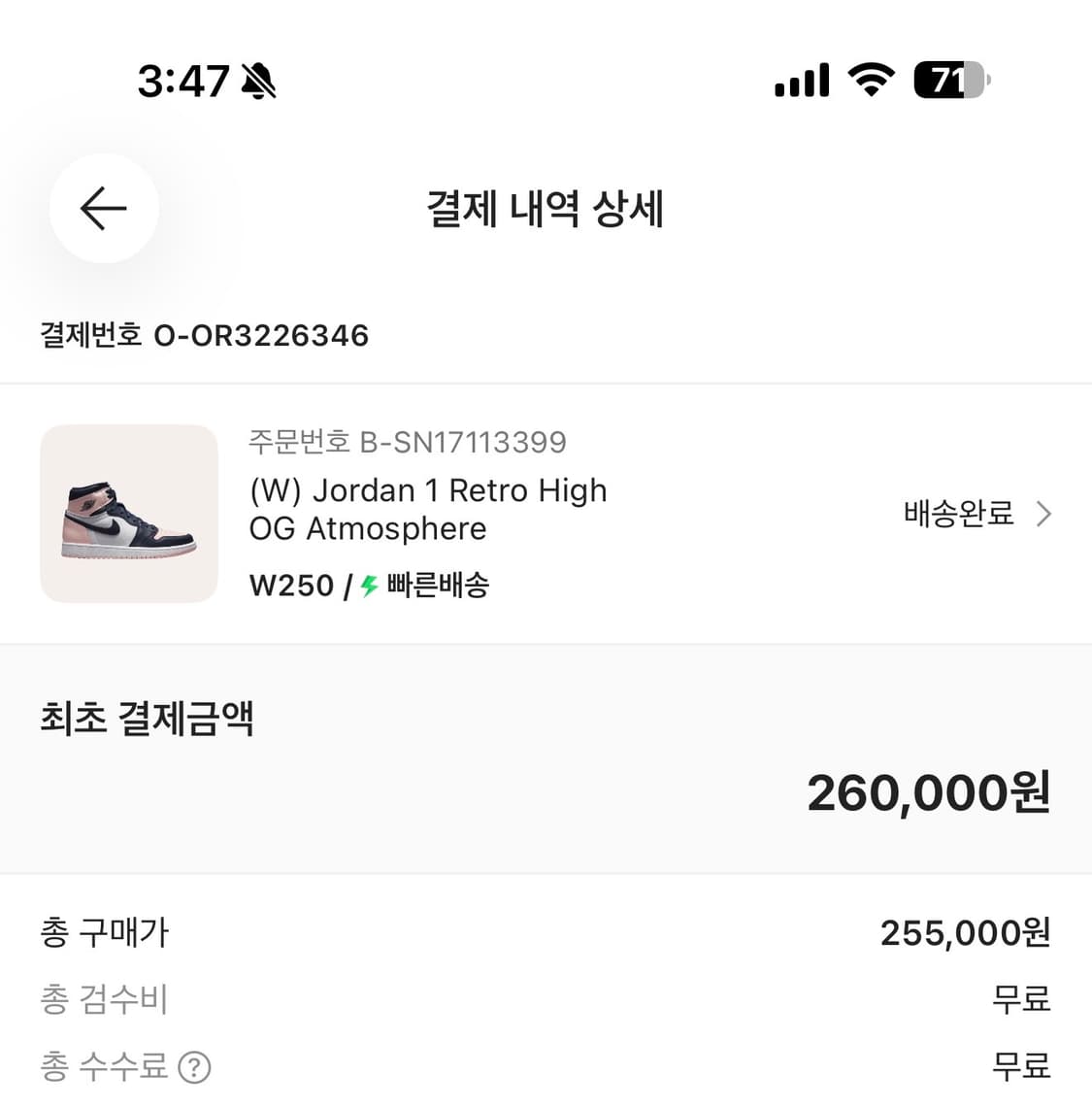The height and width of the screenshot is (1107, 1092).
Task: Open the fee help question mark icon
Action: tap(195, 1066)
